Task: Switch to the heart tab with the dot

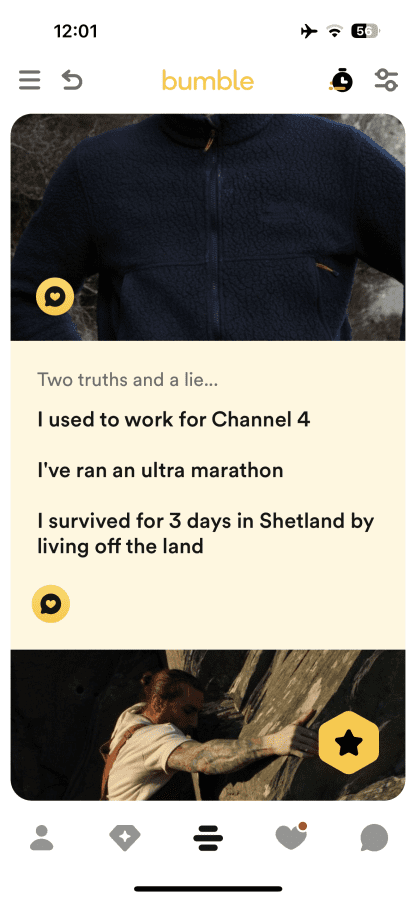Action: 291,837
